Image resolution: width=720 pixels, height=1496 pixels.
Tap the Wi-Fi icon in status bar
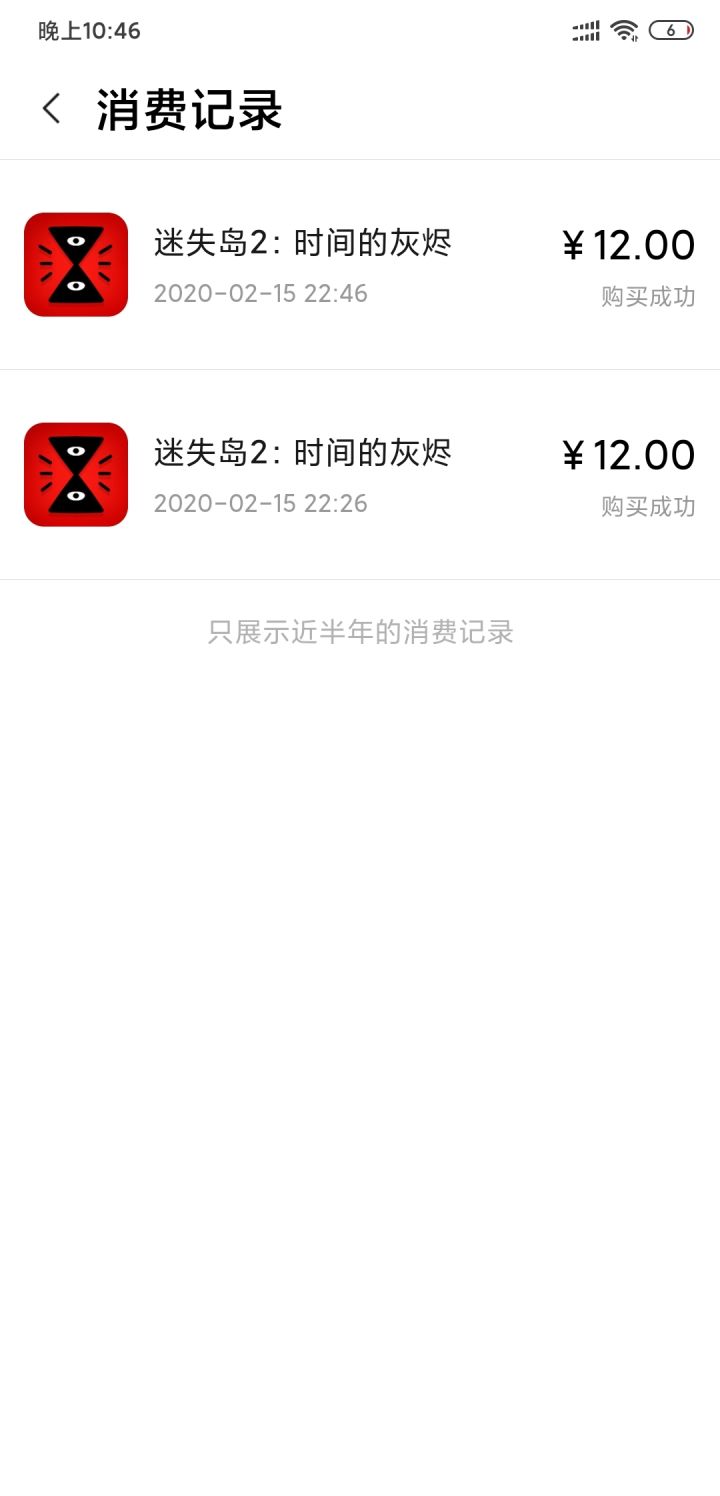(x=625, y=29)
